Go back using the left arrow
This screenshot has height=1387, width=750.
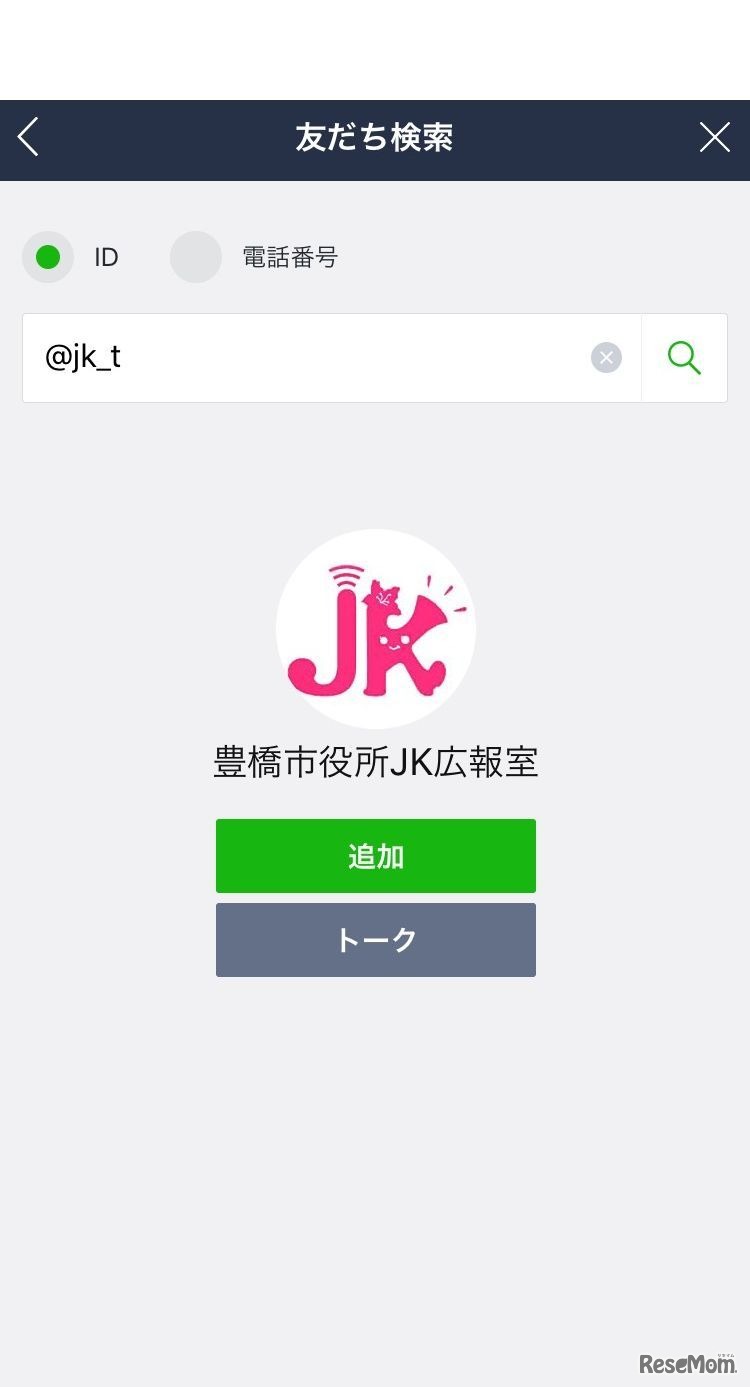(29, 137)
